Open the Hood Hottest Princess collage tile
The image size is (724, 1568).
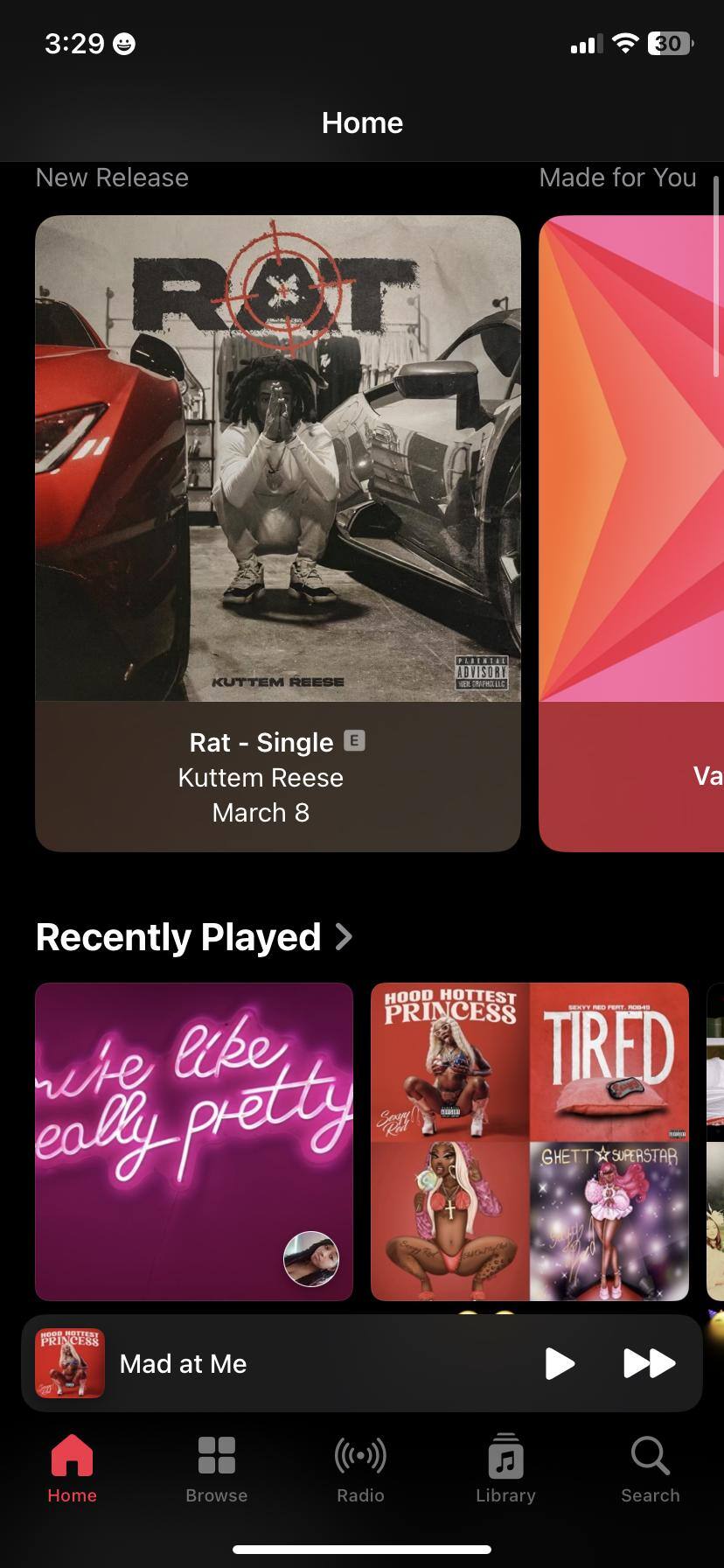(530, 1141)
